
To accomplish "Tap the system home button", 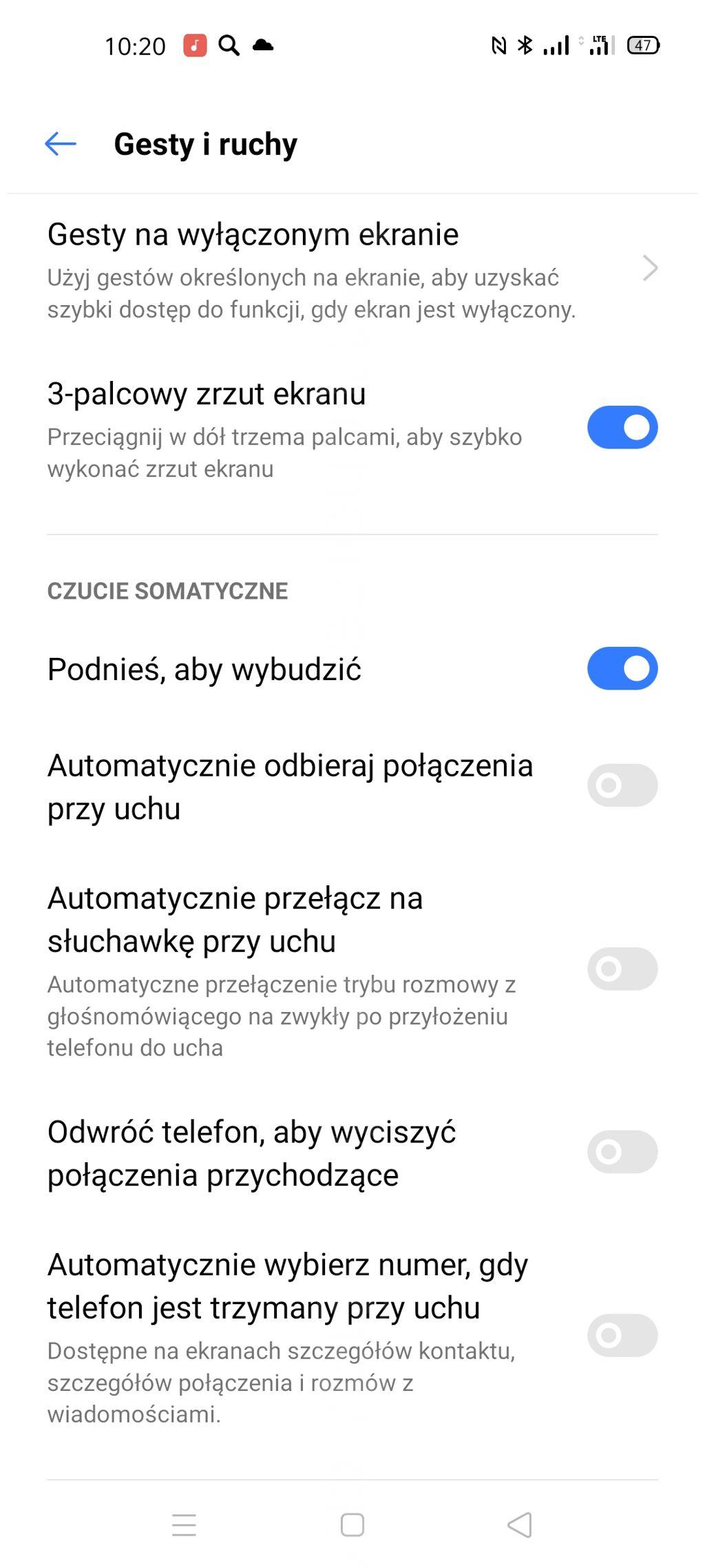I will pyautogui.click(x=352, y=1525).
